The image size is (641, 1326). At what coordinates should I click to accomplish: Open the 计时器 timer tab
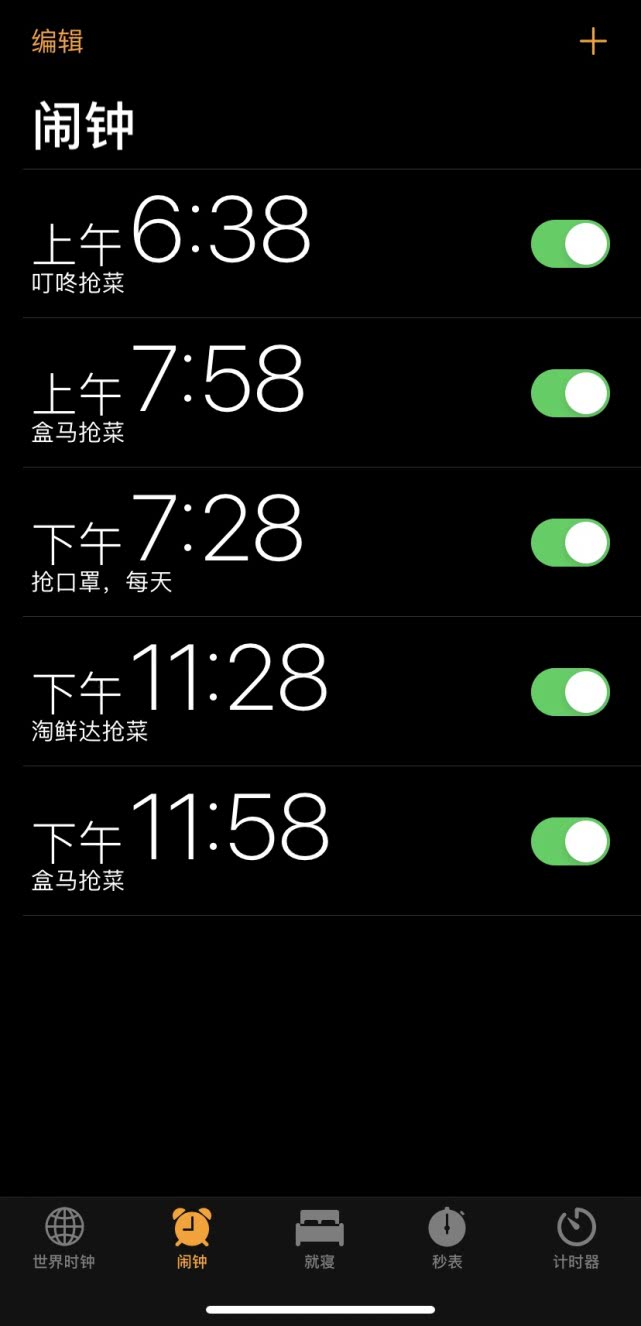coord(576,1239)
